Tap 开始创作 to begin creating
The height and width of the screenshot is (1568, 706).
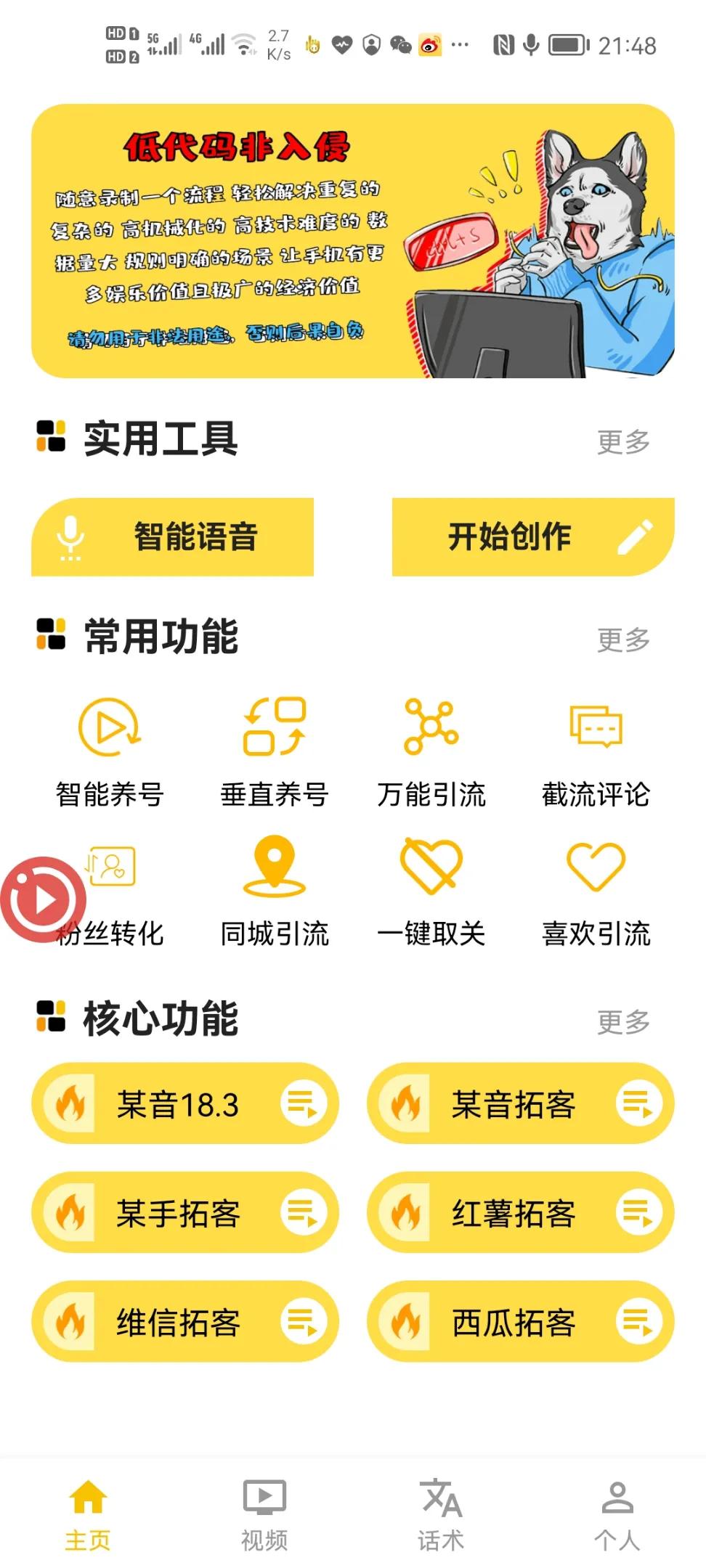point(530,537)
